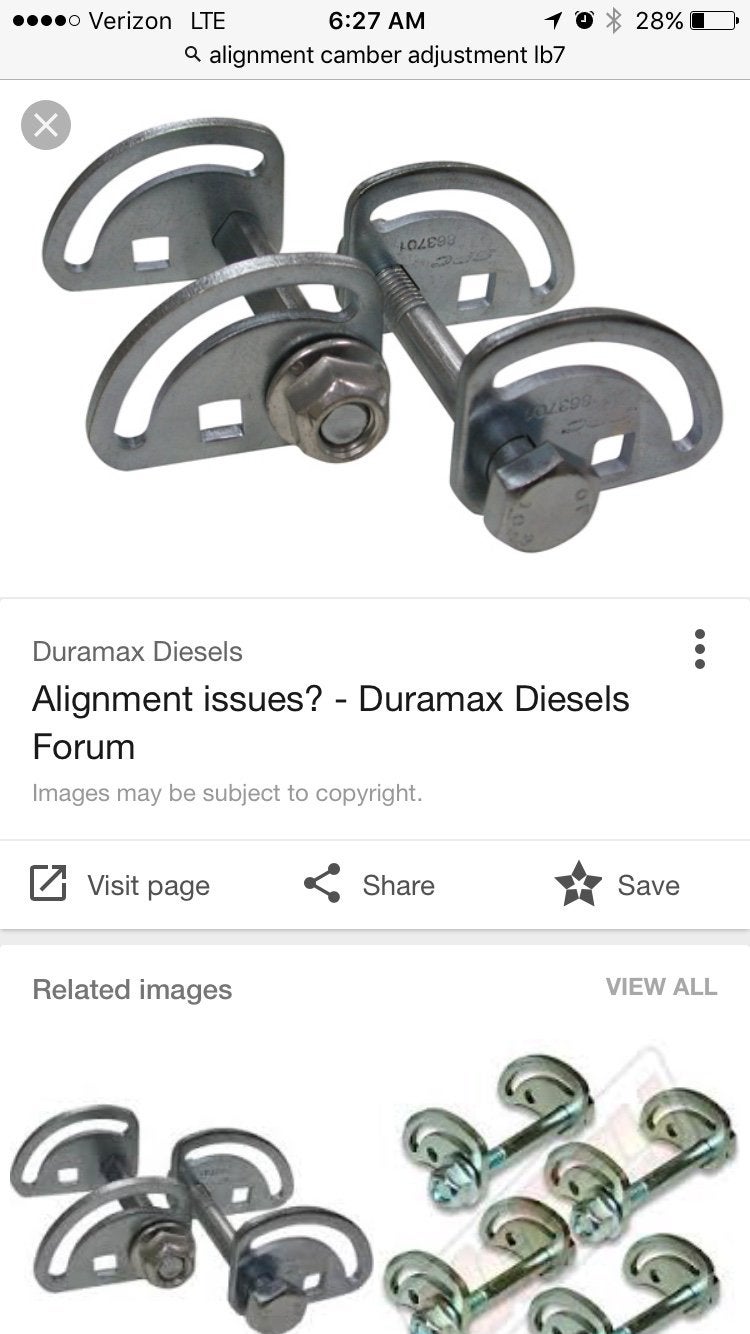Tap the LTE network indicator
750x1334 pixels.
pos(207,19)
